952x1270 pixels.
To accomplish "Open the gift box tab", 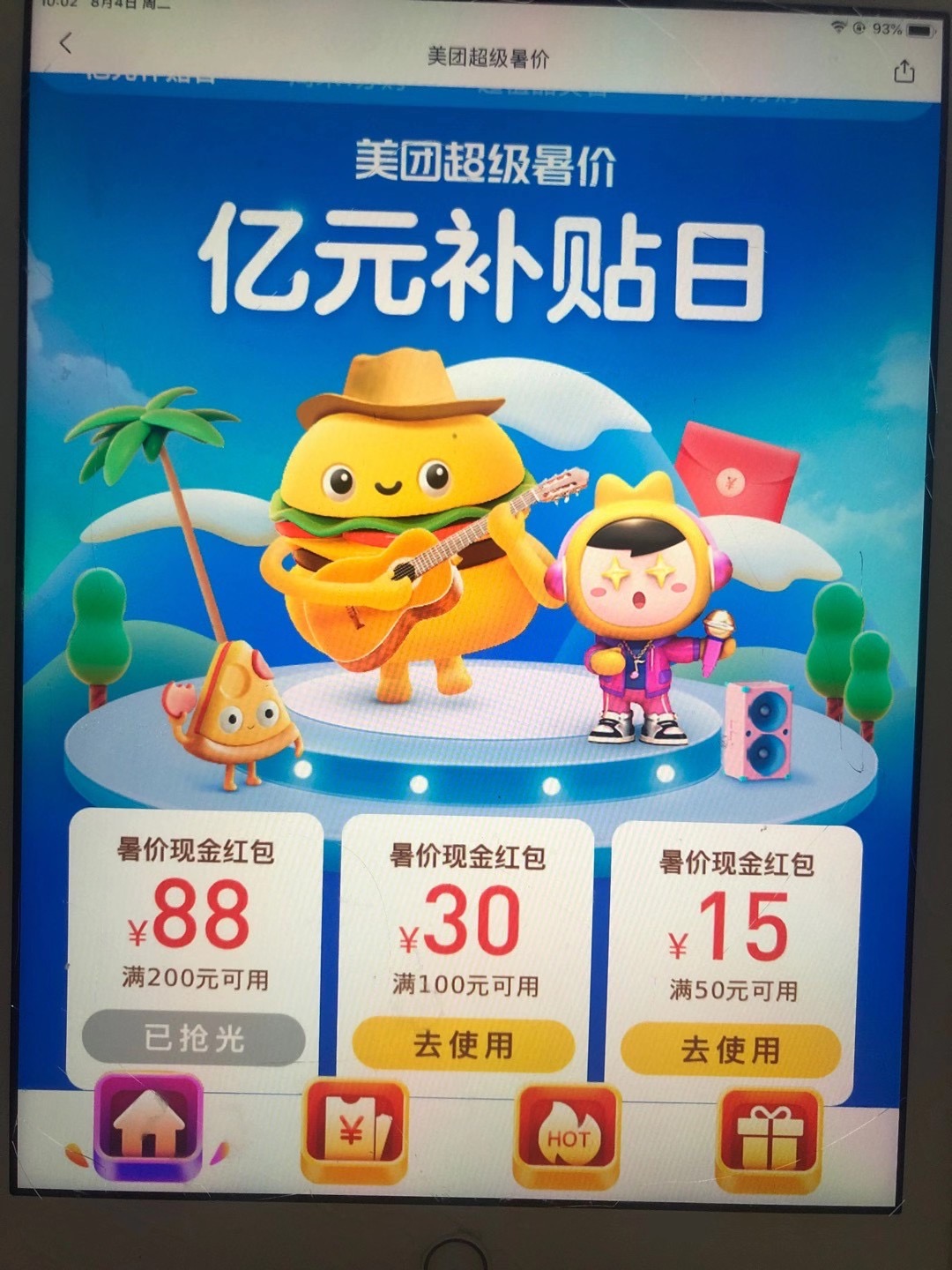I will click(770, 1139).
